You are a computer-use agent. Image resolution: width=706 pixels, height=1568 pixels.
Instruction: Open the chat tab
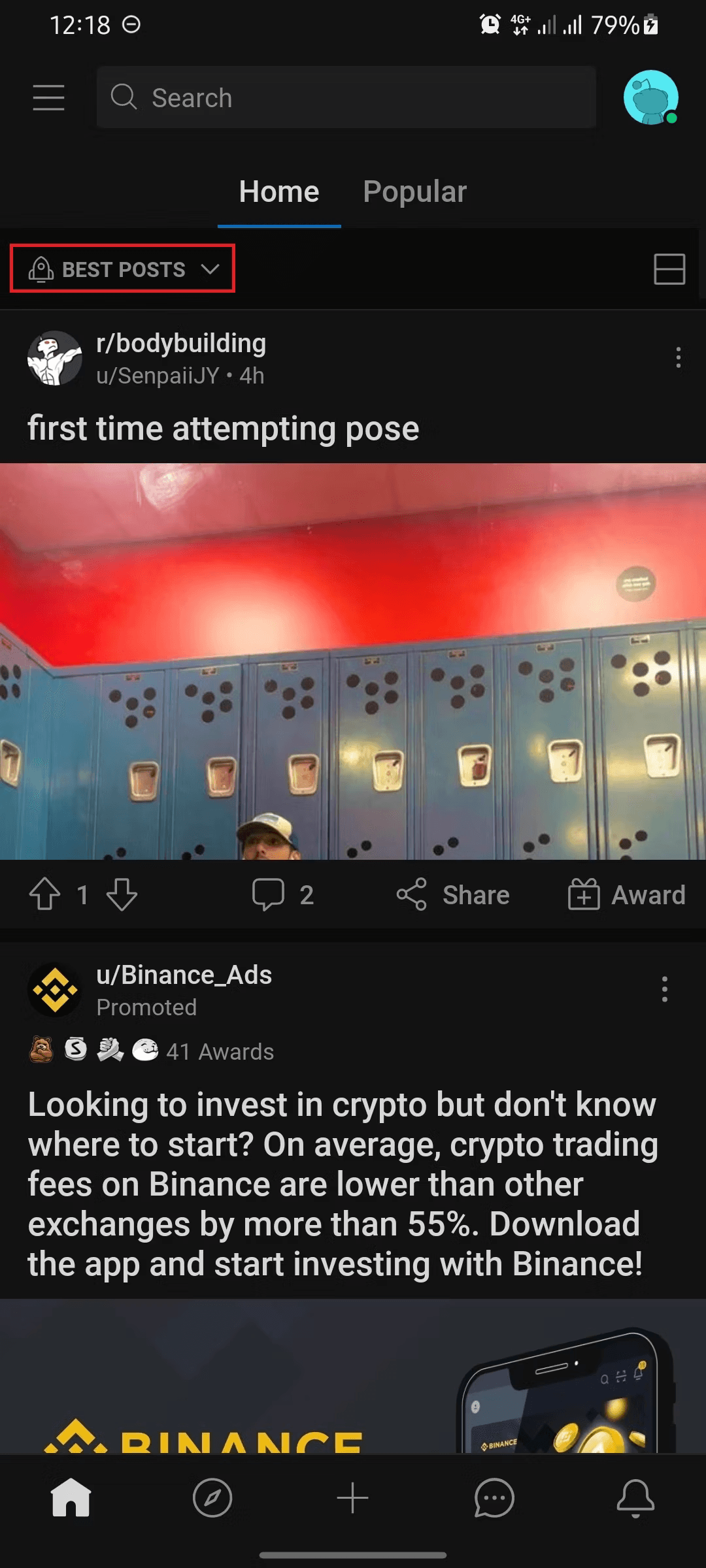click(494, 1497)
